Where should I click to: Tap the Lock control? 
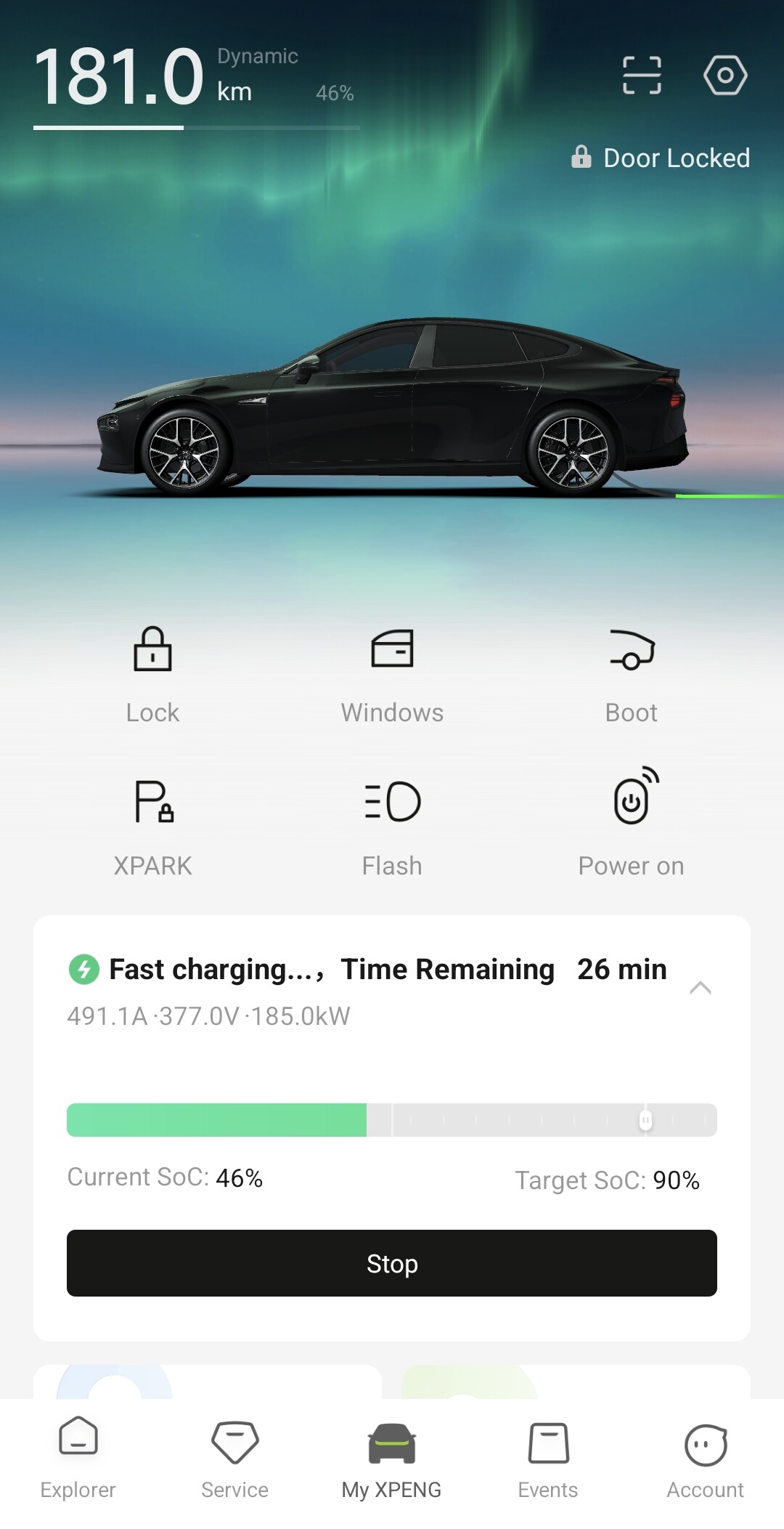point(152,673)
